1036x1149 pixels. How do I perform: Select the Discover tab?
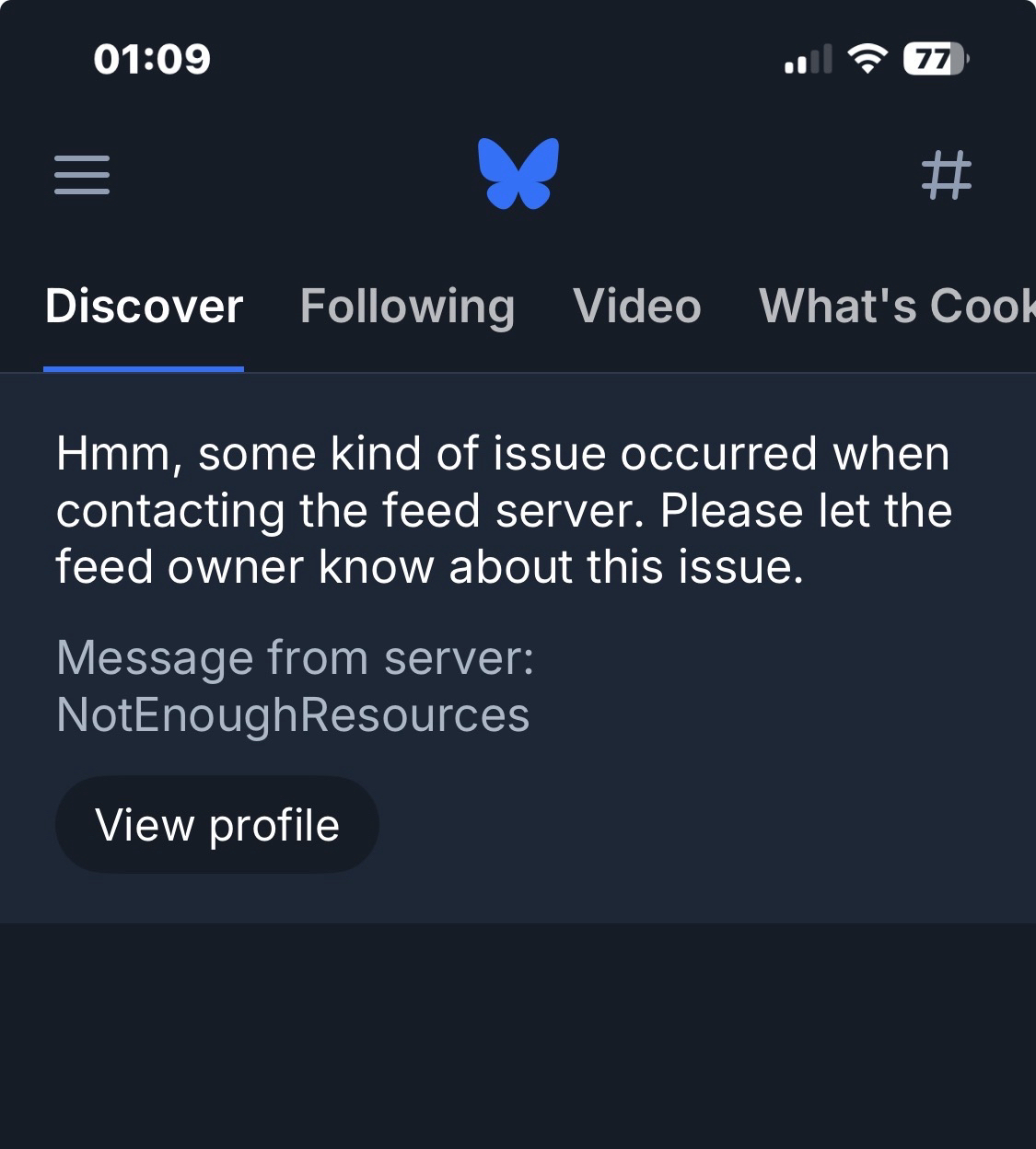click(x=144, y=307)
